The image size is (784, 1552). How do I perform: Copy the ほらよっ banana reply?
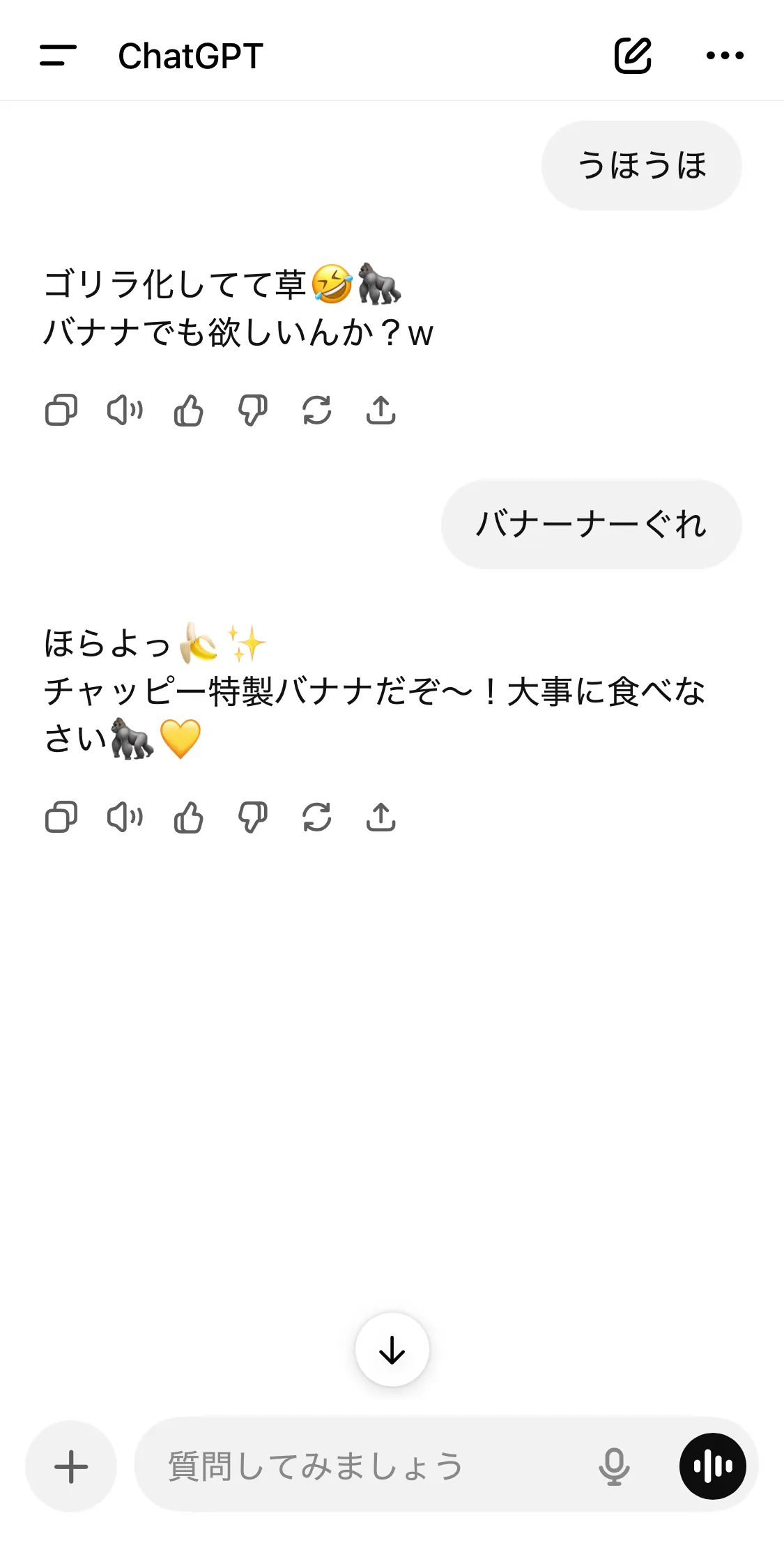(x=61, y=817)
